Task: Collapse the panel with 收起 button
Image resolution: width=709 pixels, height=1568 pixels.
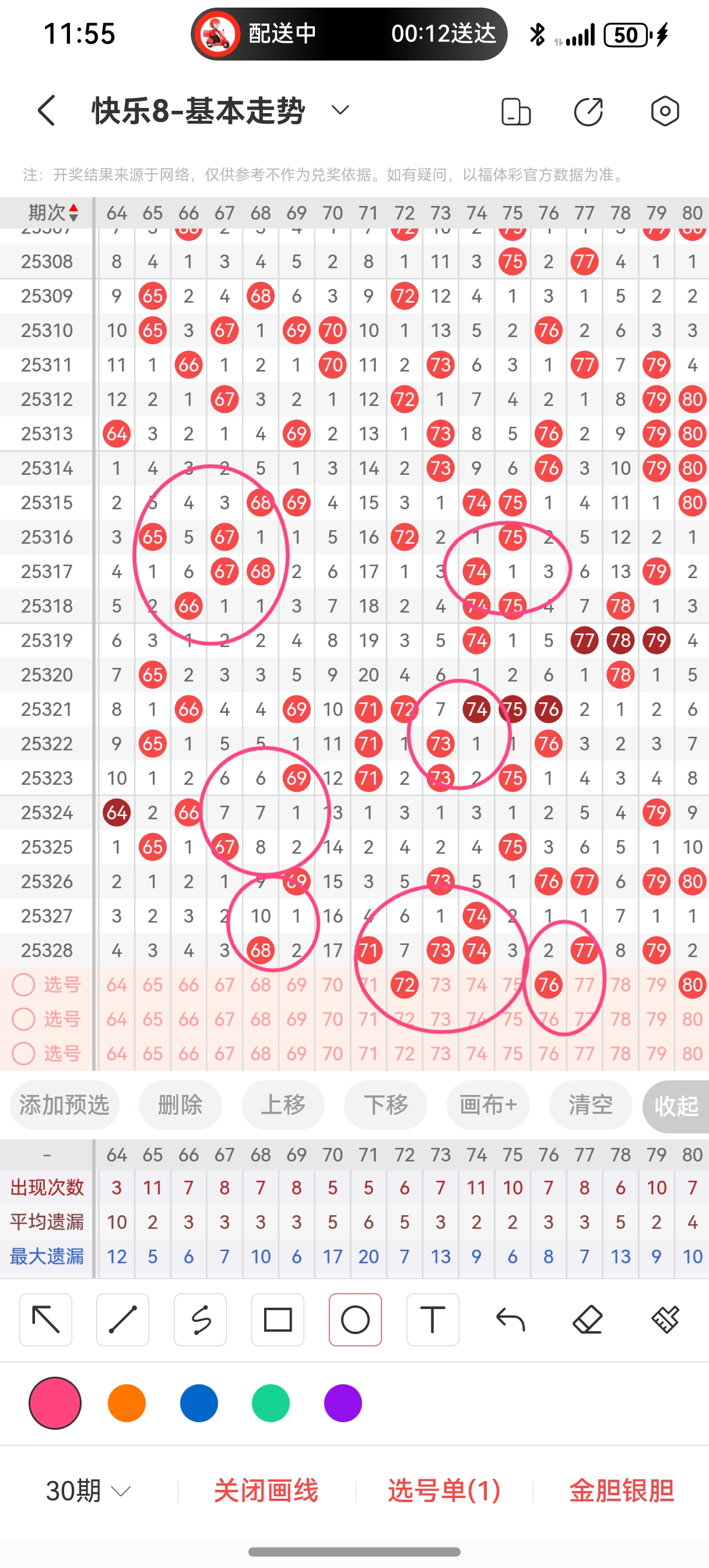Action: point(675,1105)
